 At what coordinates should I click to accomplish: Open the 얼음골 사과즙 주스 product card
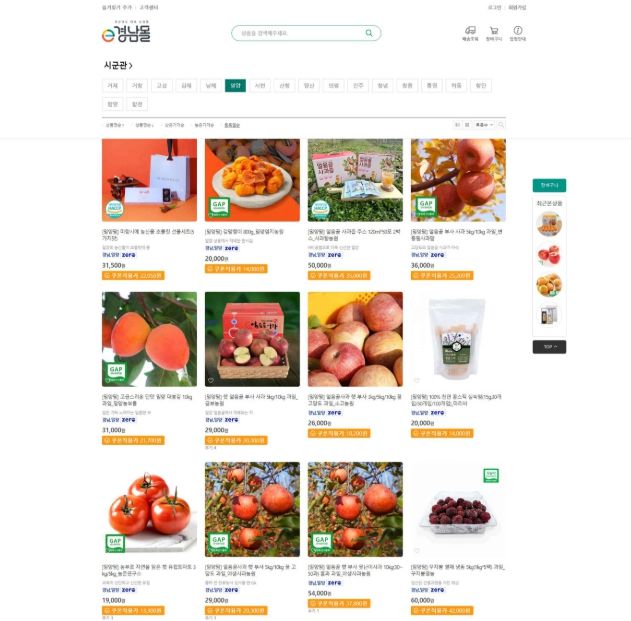355,180
